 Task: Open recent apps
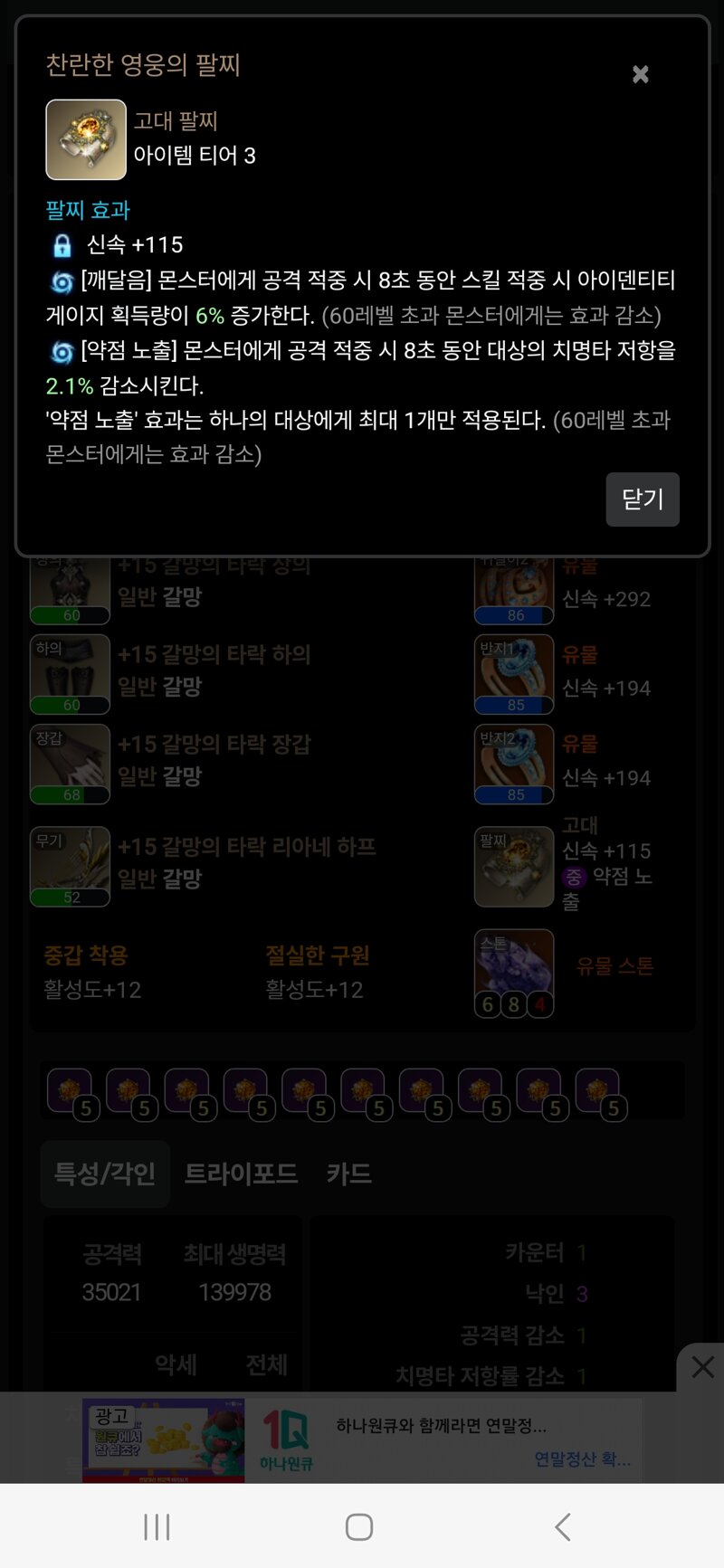[157, 1527]
